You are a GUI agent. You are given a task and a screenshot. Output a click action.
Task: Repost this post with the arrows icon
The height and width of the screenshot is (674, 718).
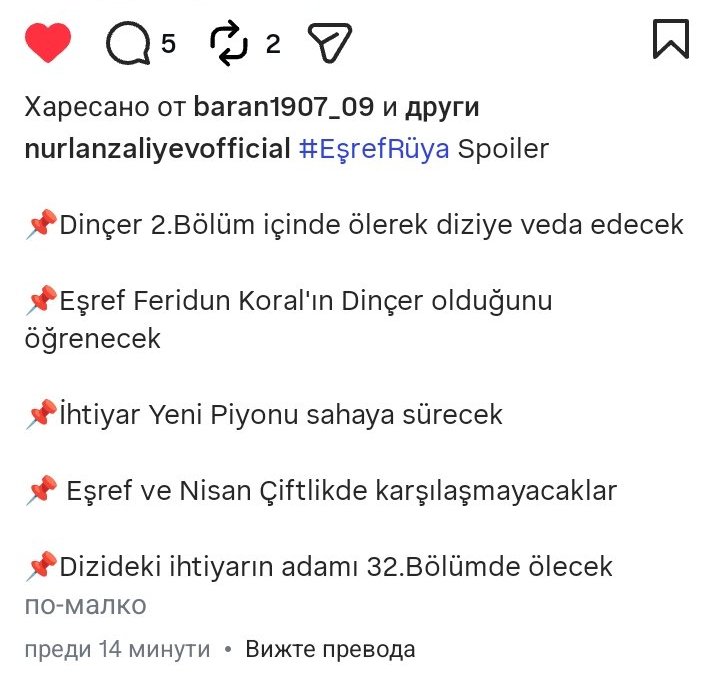pyautogui.click(x=229, y=43)
